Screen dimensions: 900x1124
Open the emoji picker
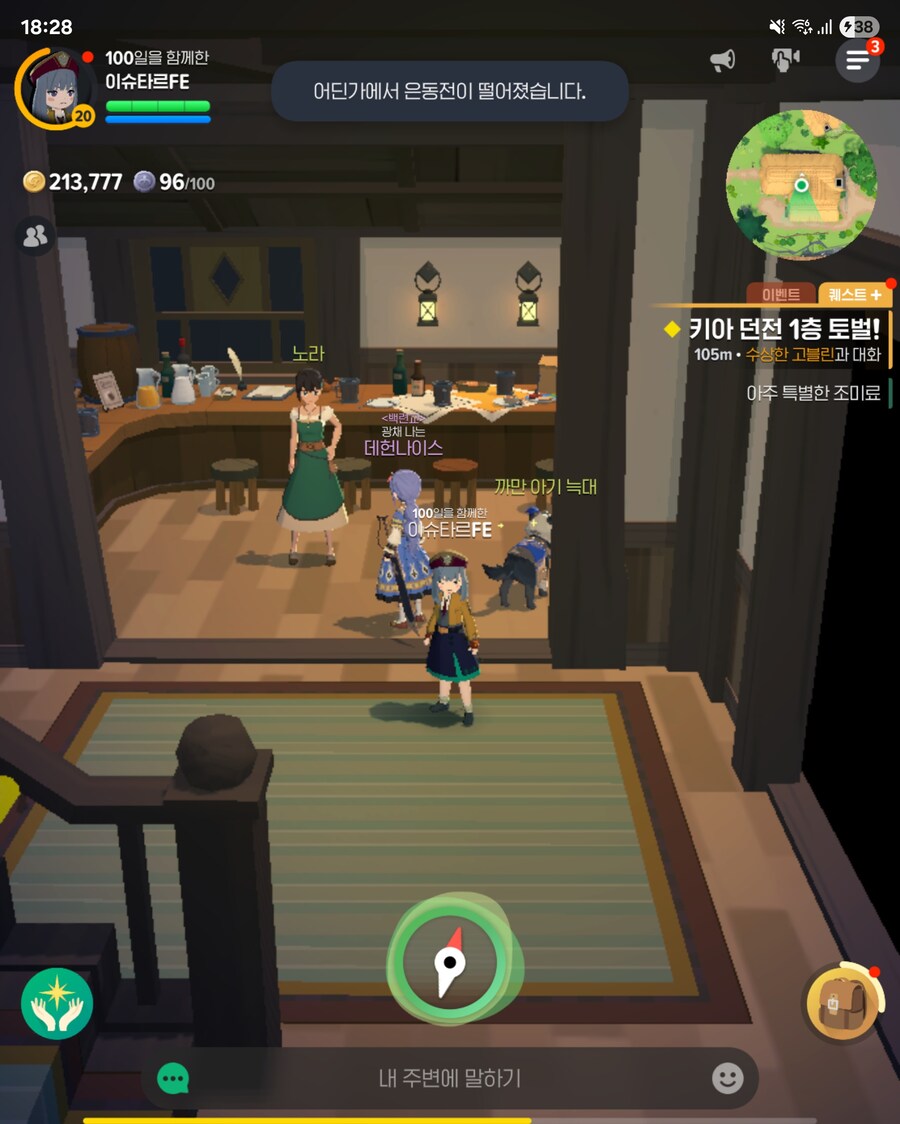pos(727,1078)
